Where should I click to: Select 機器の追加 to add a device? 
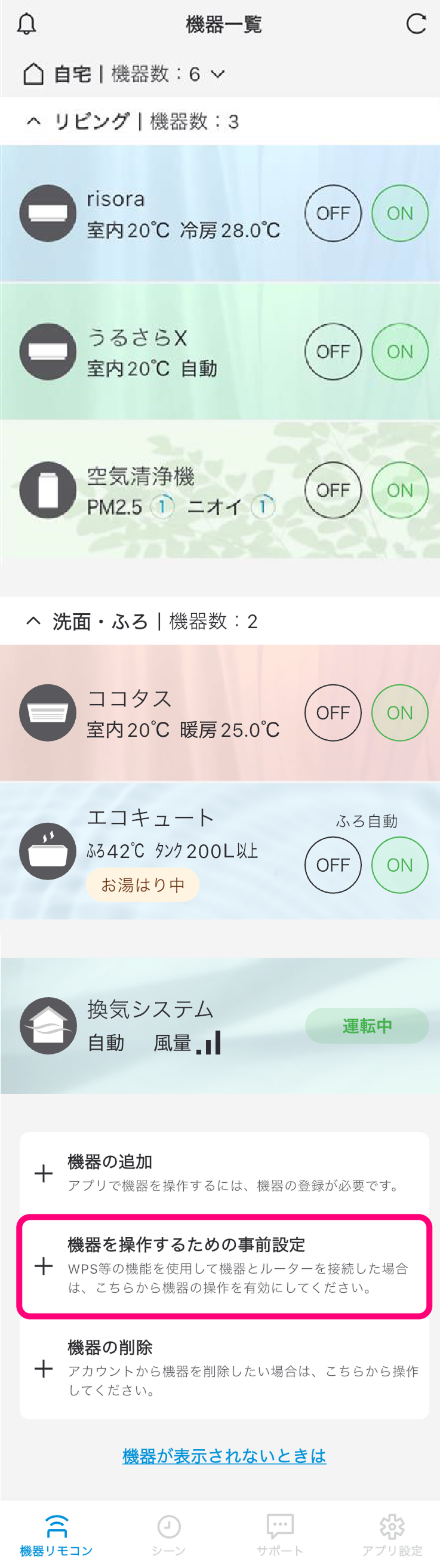coord(224,1173)
